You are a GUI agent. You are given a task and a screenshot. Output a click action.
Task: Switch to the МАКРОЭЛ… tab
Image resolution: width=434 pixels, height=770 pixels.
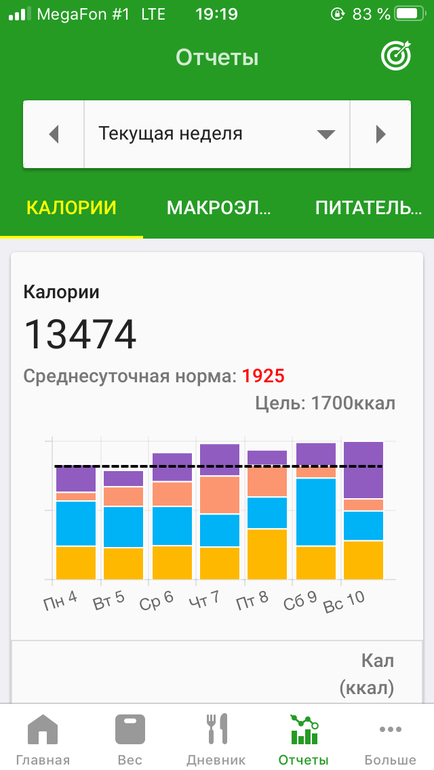tap(218, 208)
